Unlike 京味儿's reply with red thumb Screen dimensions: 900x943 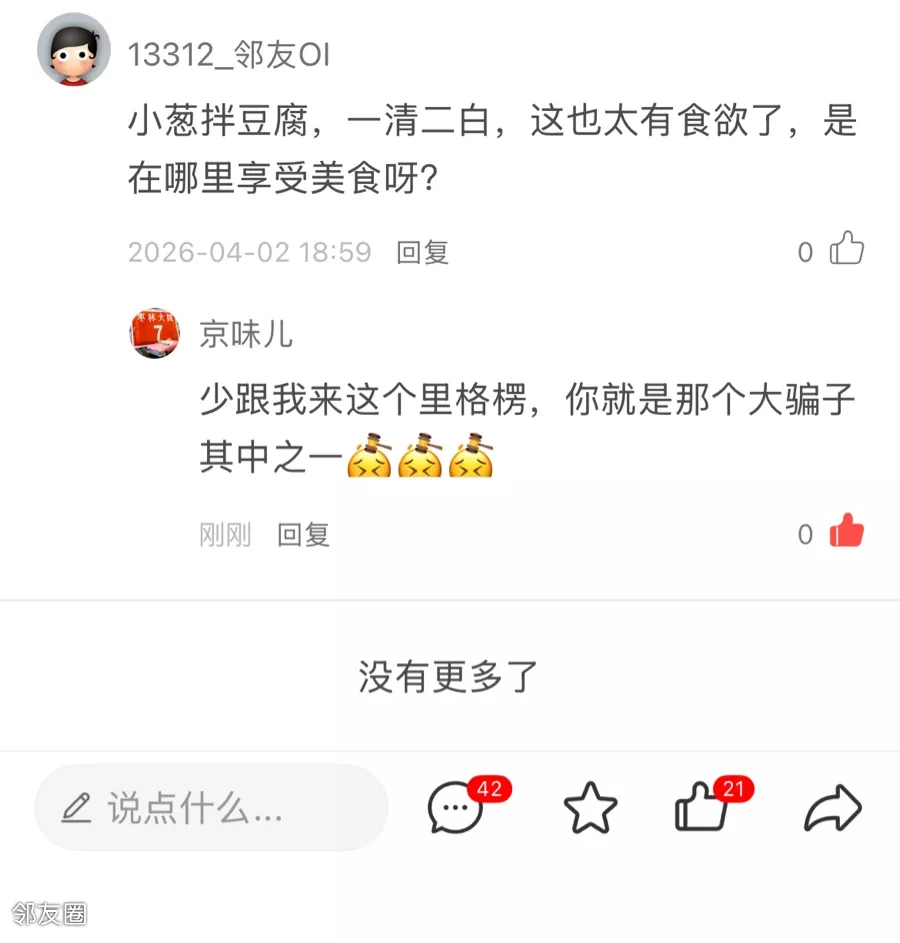pyautogui.click(x=846, y=532)
